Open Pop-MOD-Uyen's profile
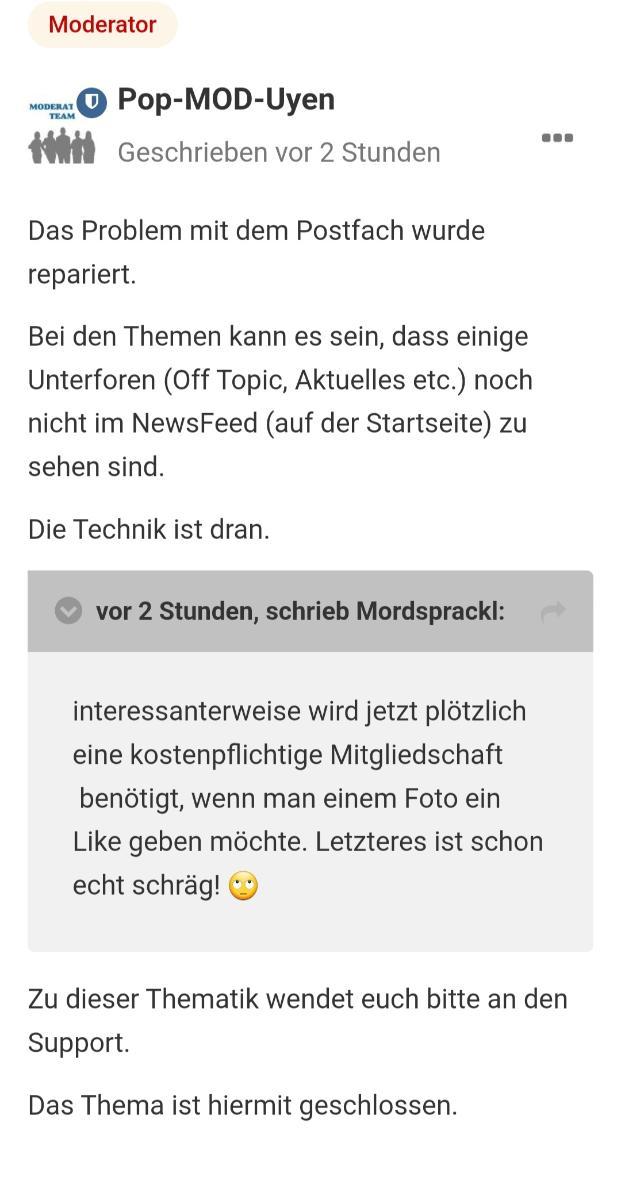621x1200 pixels. click(x=226, y=100)
